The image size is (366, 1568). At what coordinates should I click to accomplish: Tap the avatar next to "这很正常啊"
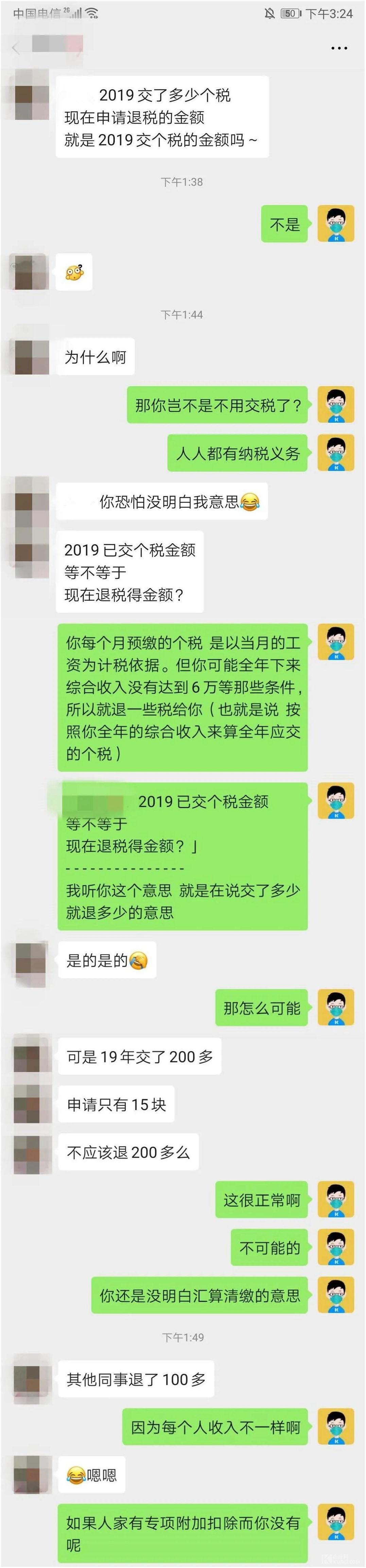coord(335,1200)
